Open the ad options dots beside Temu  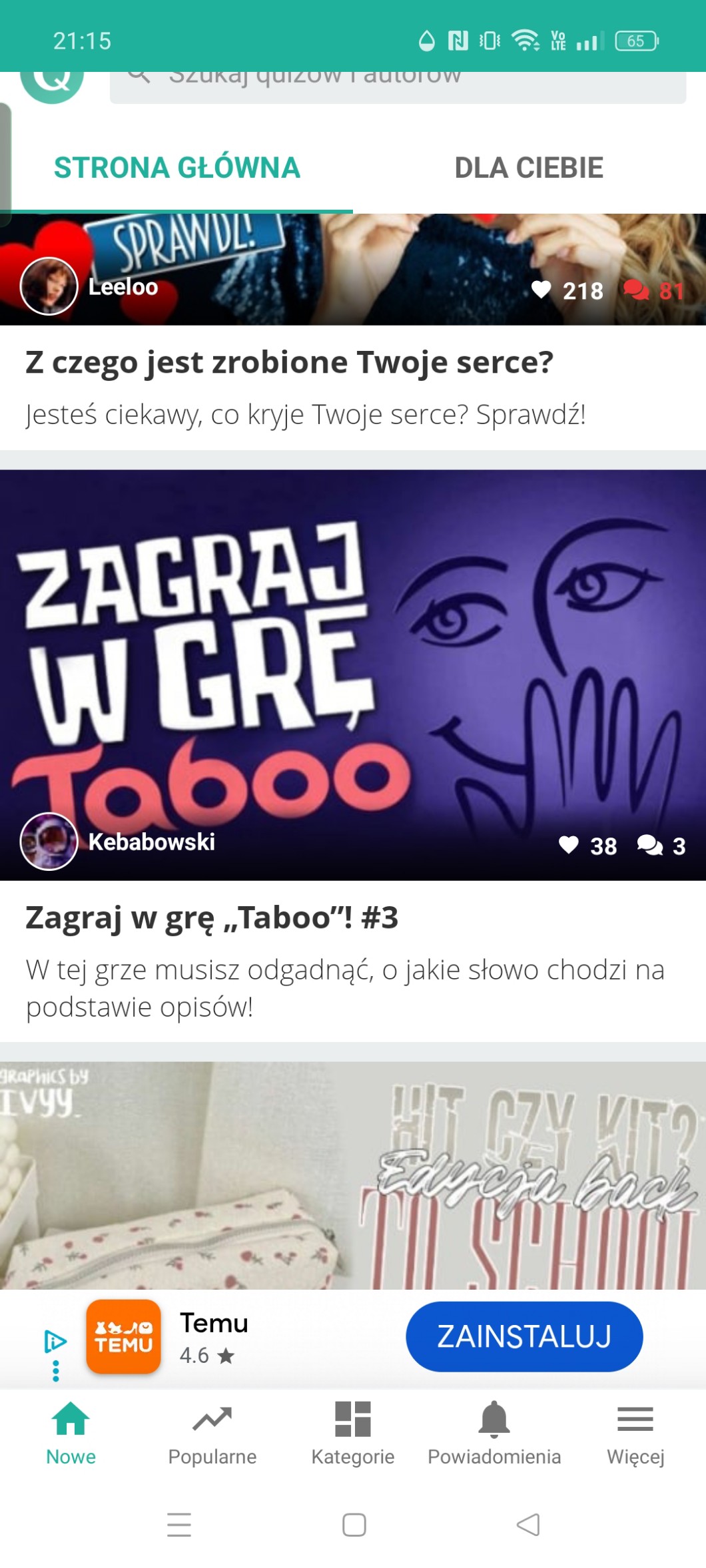[x=56, y=1371]
